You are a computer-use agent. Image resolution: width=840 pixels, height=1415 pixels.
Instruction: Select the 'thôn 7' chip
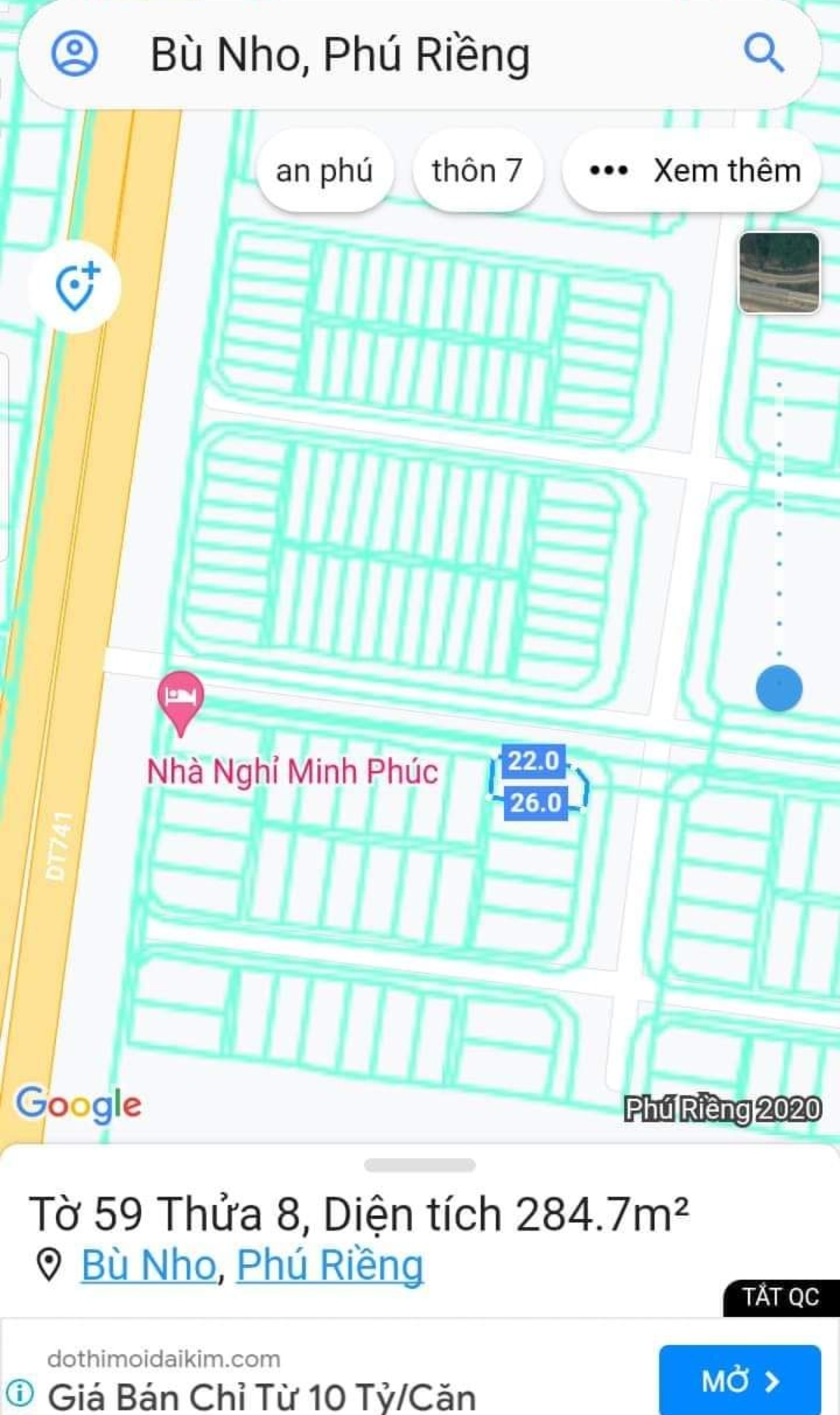(477, 170)
